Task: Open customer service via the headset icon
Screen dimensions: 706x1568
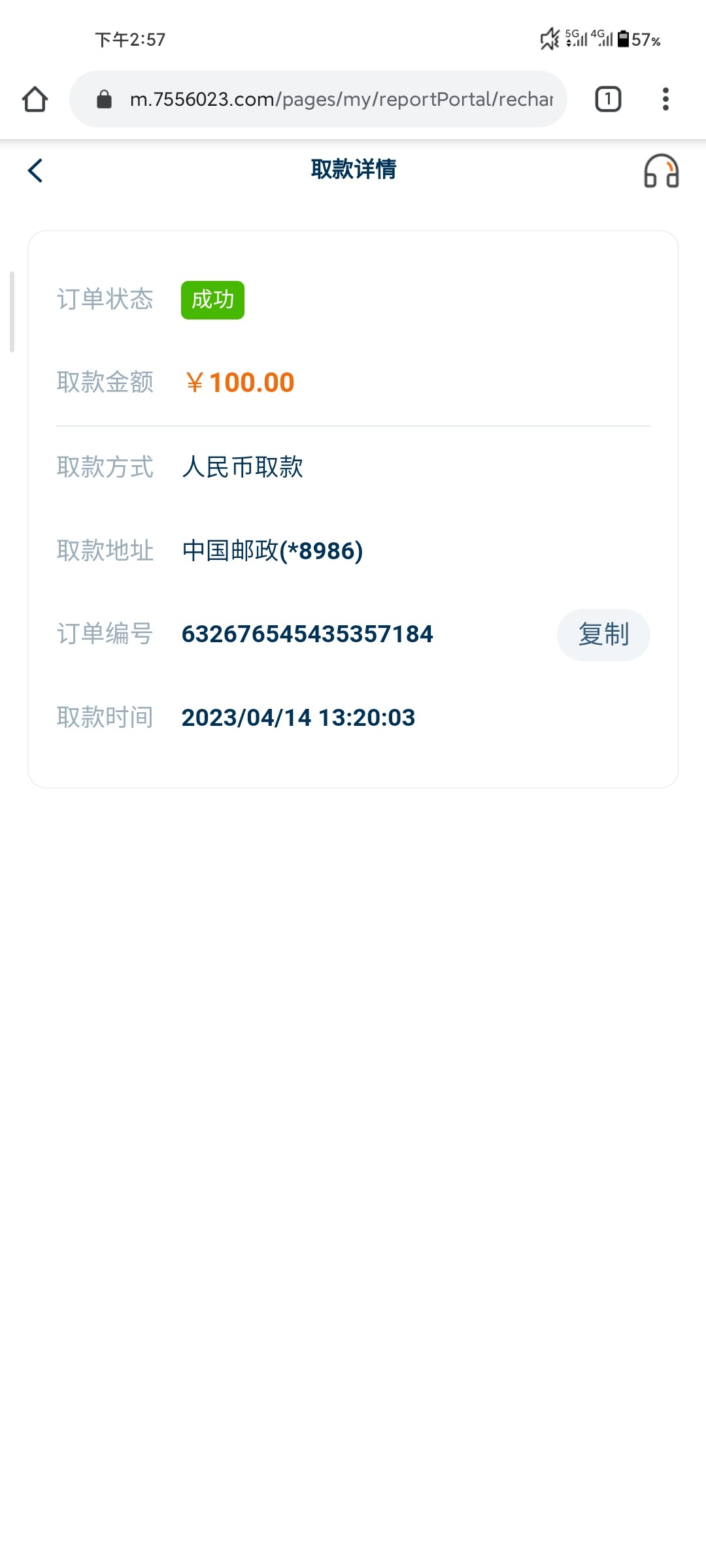Action: 661,171
